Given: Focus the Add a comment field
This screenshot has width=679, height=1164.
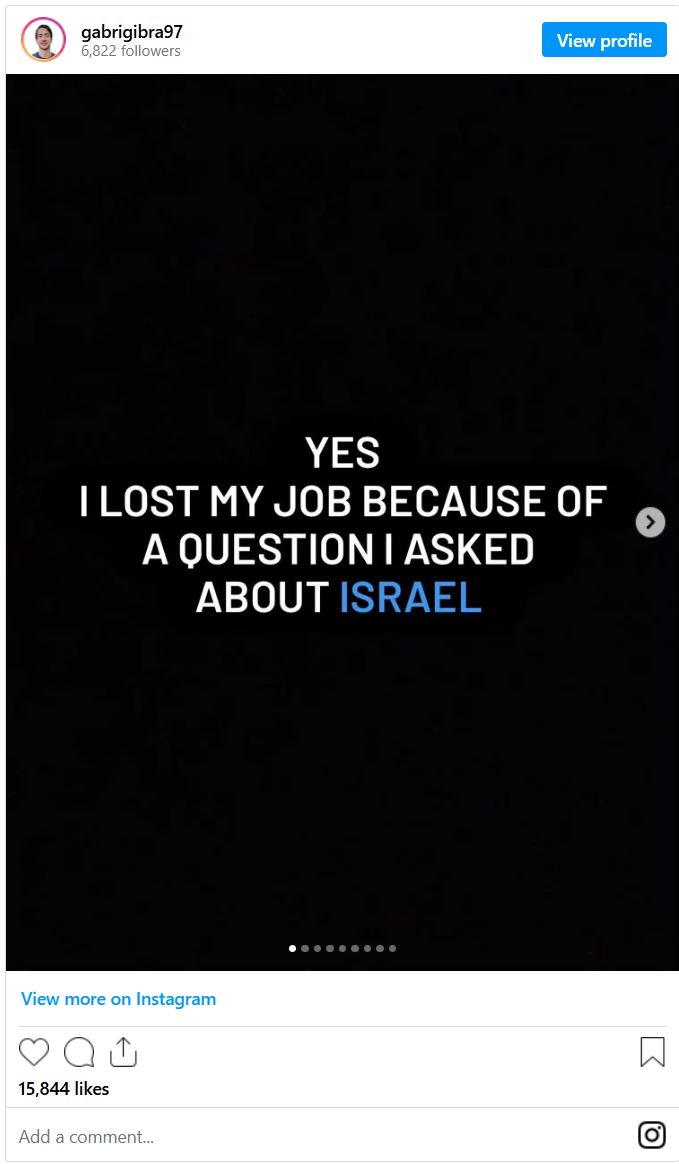Looking at the screenshot, I should [x=300, y=1136].
